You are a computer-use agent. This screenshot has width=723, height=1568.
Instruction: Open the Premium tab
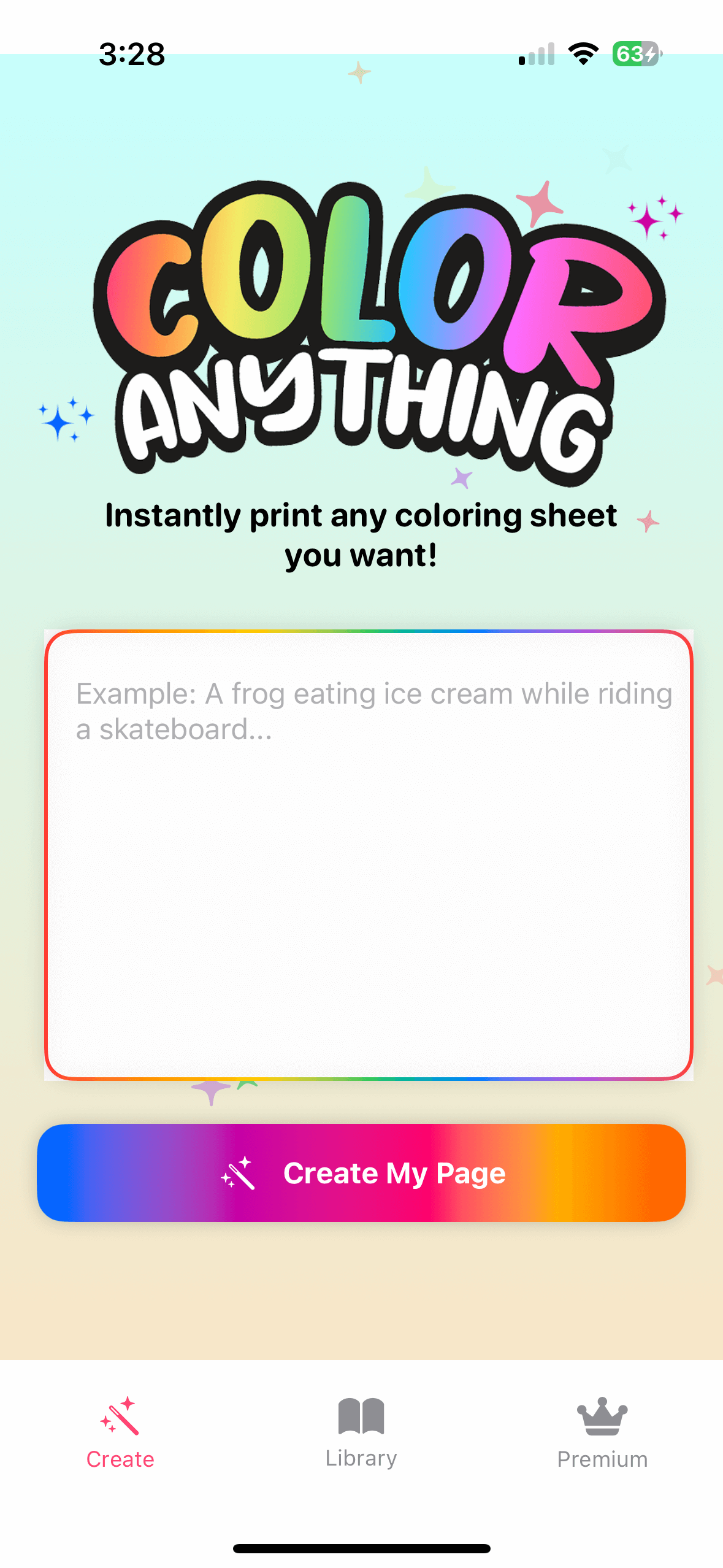(x=602, y=1432)
